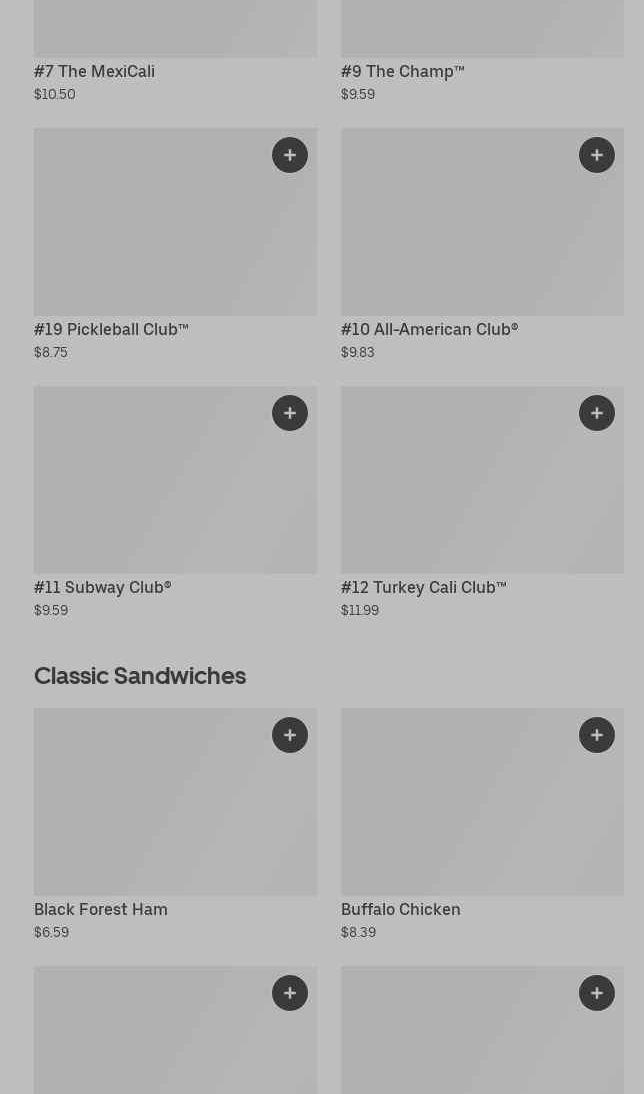
Task: Add Black Forest Ham to the order
Action: pos(290,735)
